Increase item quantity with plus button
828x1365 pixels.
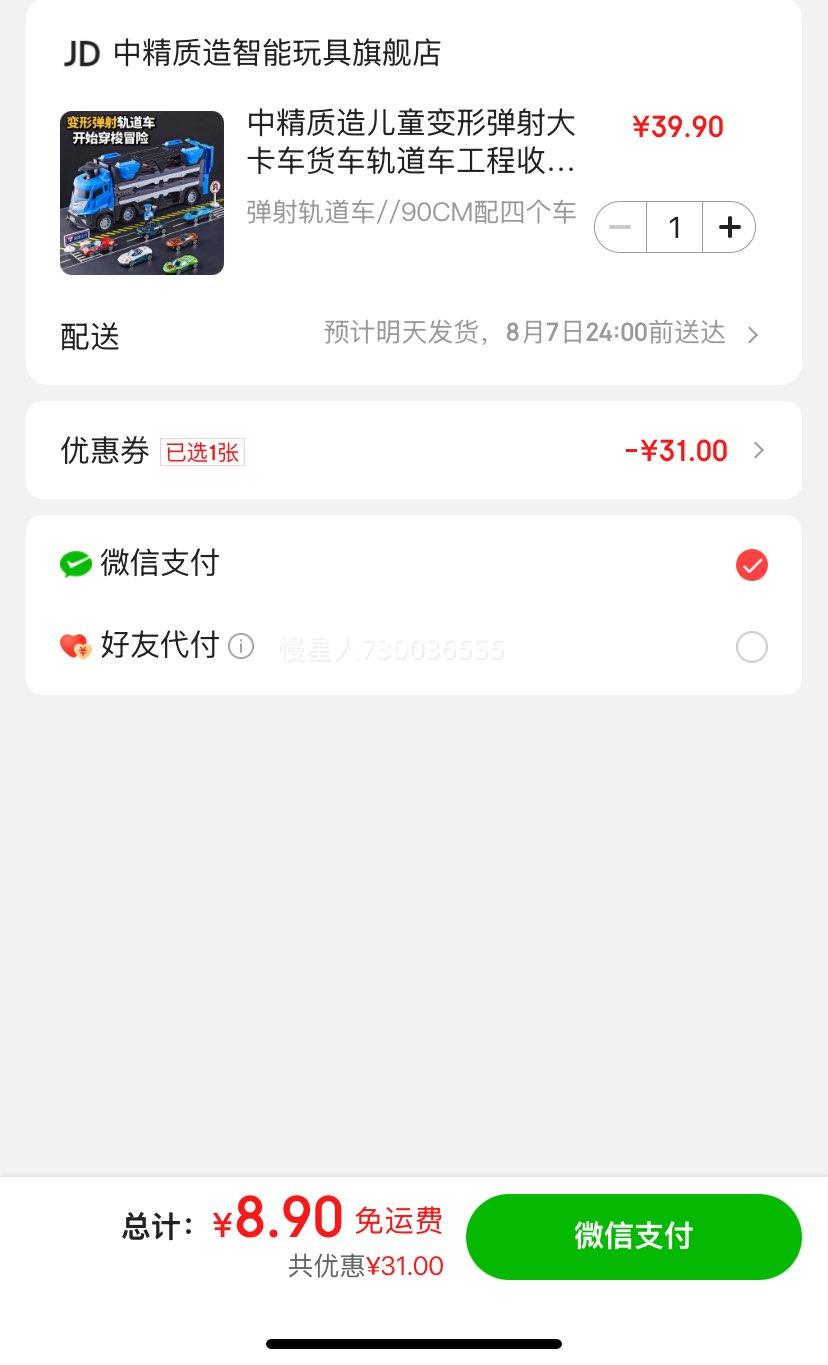729,228
